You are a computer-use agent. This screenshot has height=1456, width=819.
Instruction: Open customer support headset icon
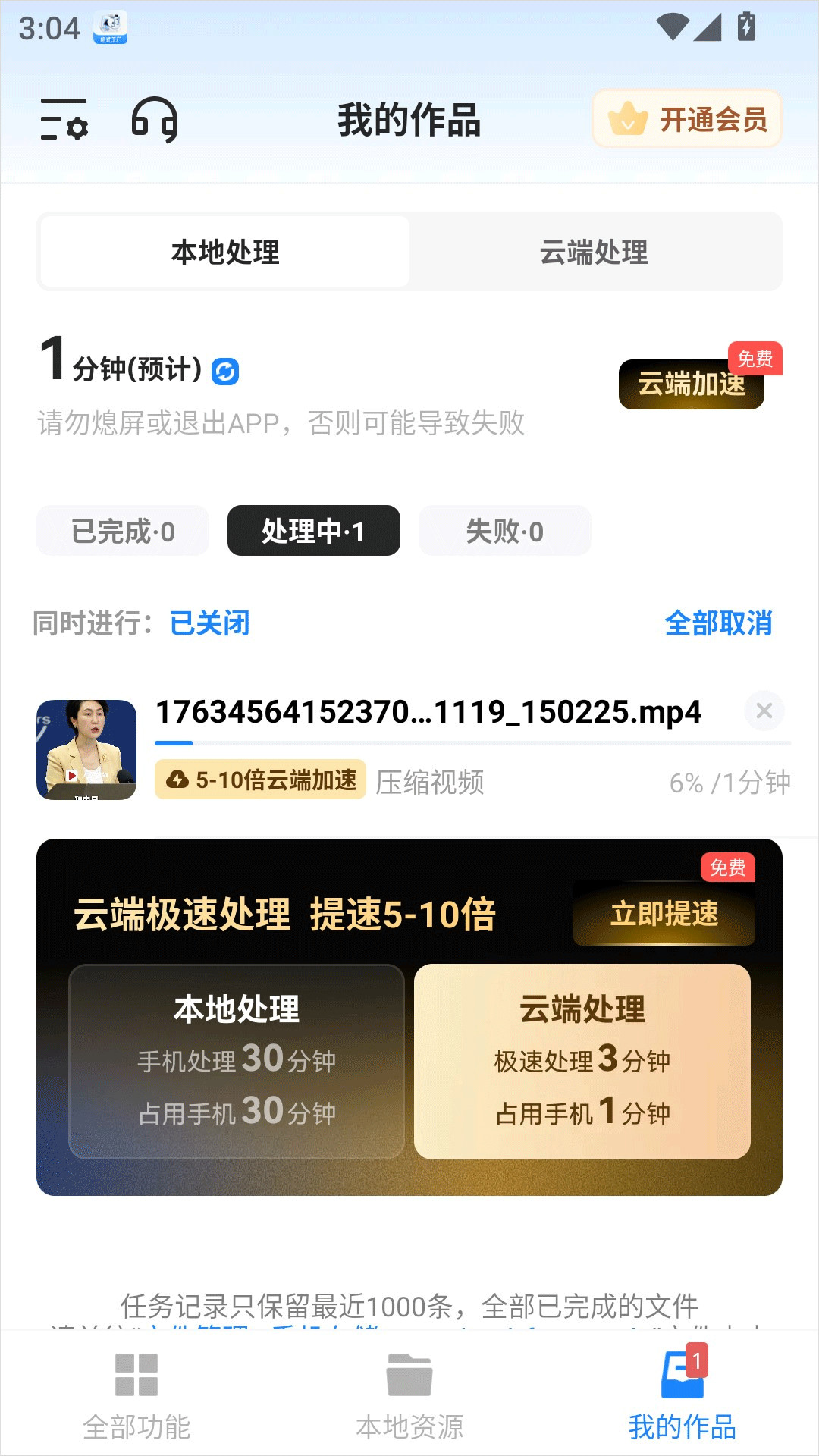click(155, 119)
